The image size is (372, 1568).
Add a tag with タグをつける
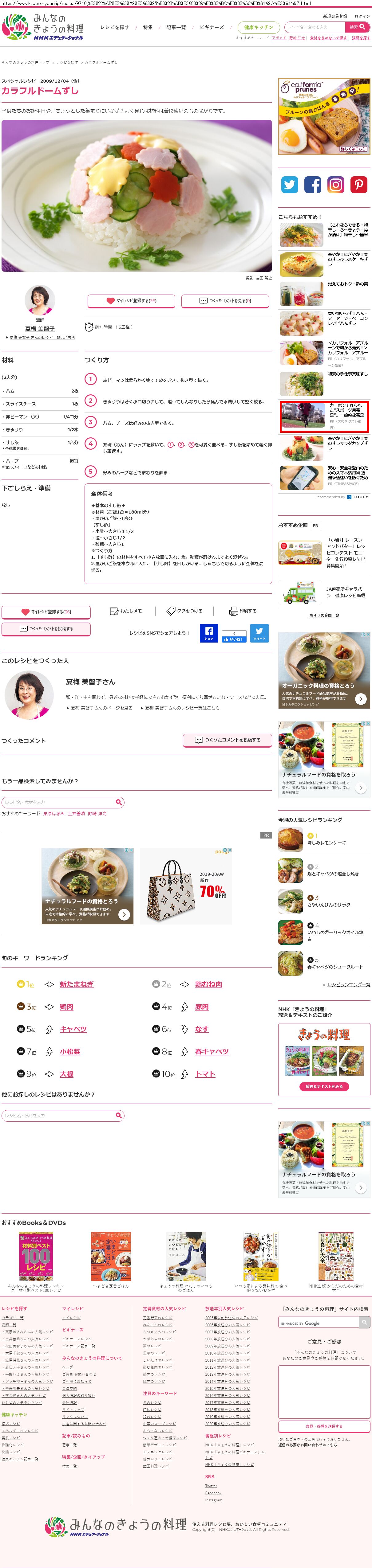click(185, 611)
